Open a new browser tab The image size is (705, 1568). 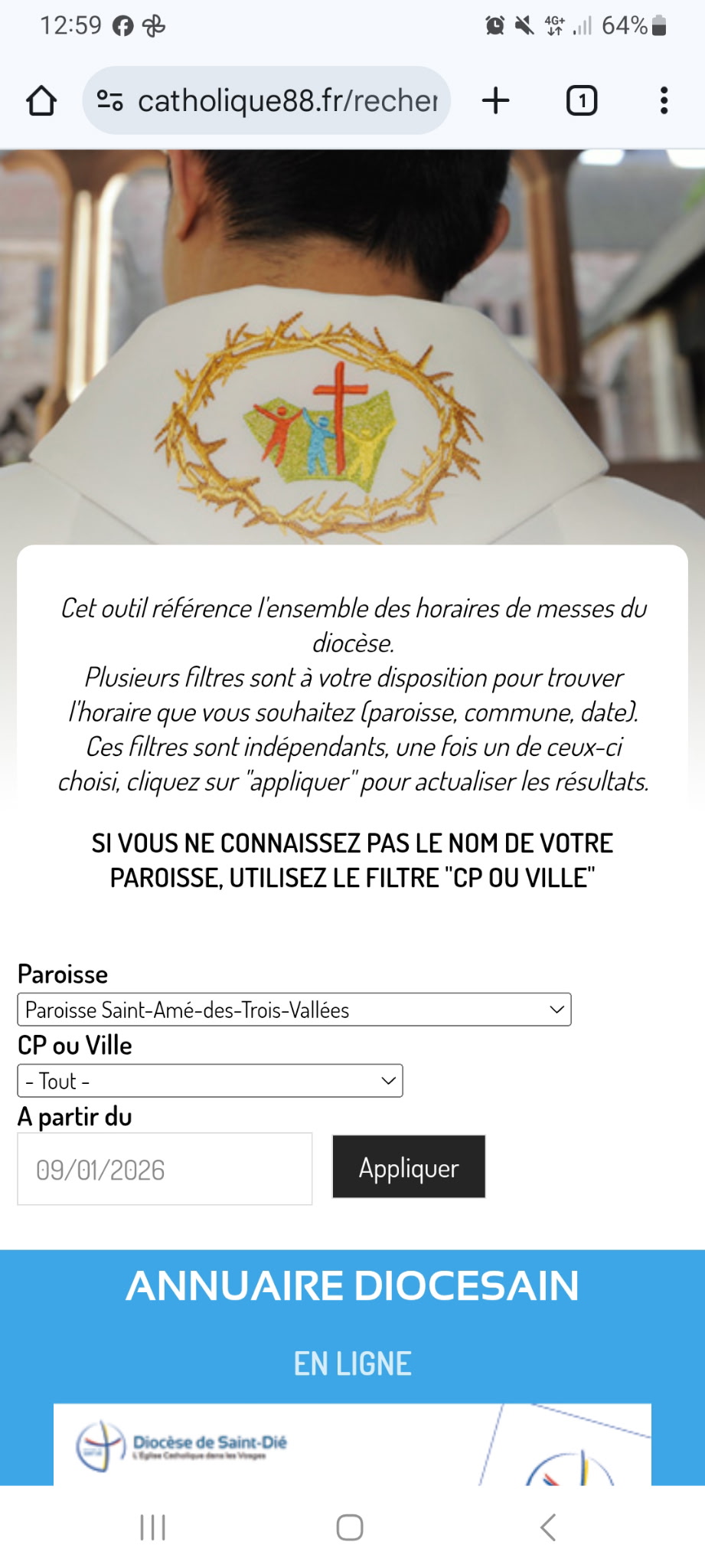(x=496, y=100)
